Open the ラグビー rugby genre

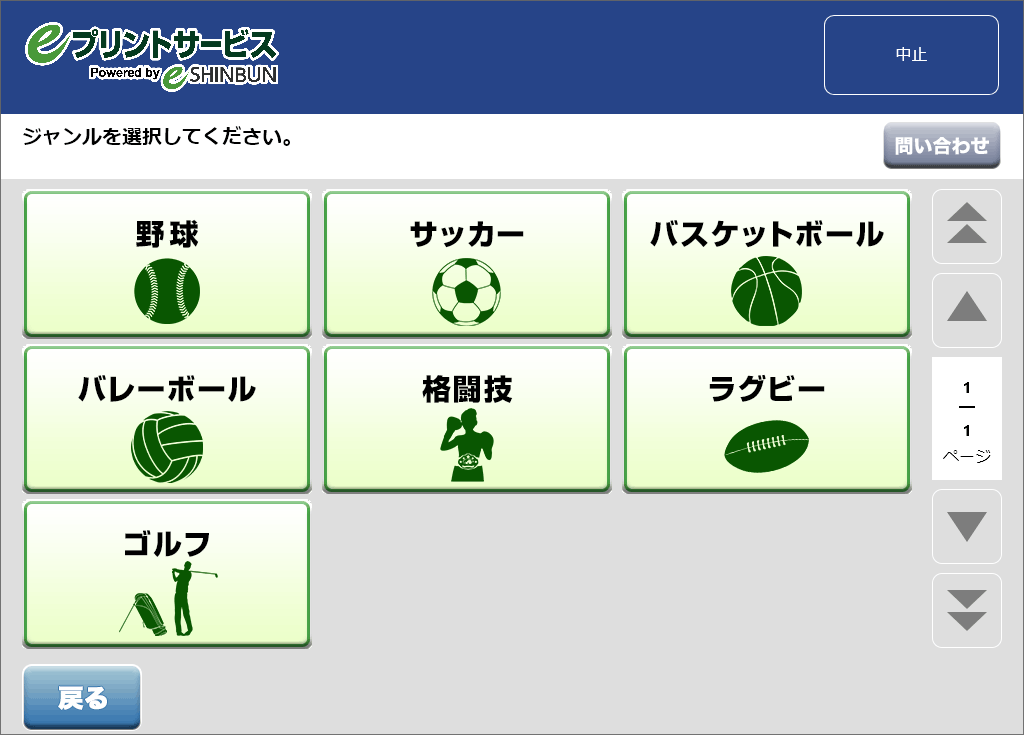coord(767,419)
